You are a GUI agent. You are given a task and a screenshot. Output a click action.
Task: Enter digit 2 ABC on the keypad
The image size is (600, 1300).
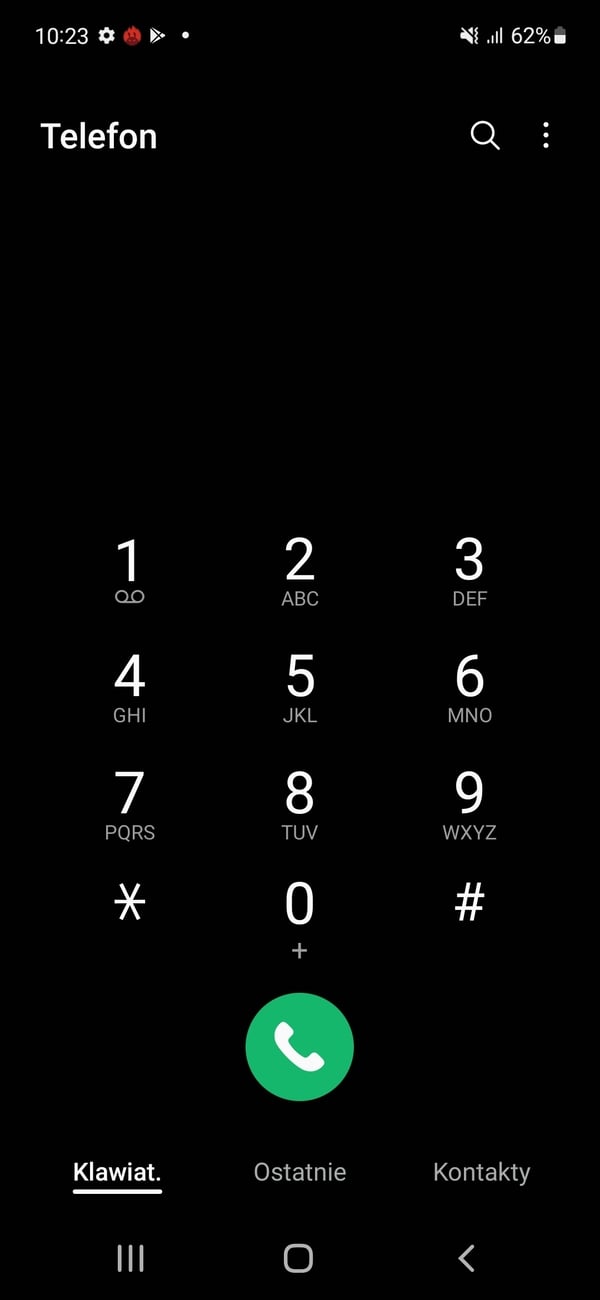coord(300,571)
